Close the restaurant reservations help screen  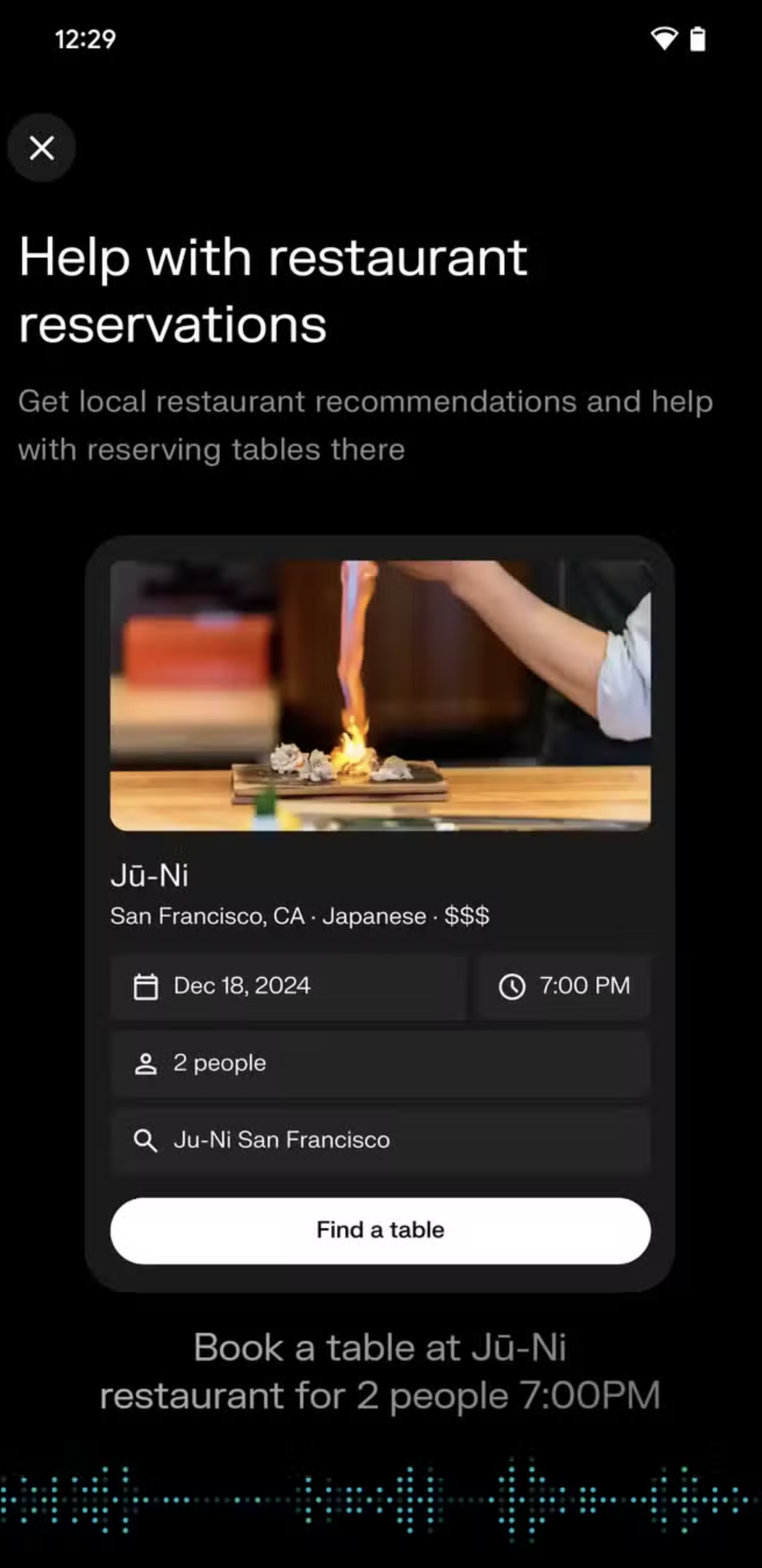pyautogui.click(x=41, y=148)
